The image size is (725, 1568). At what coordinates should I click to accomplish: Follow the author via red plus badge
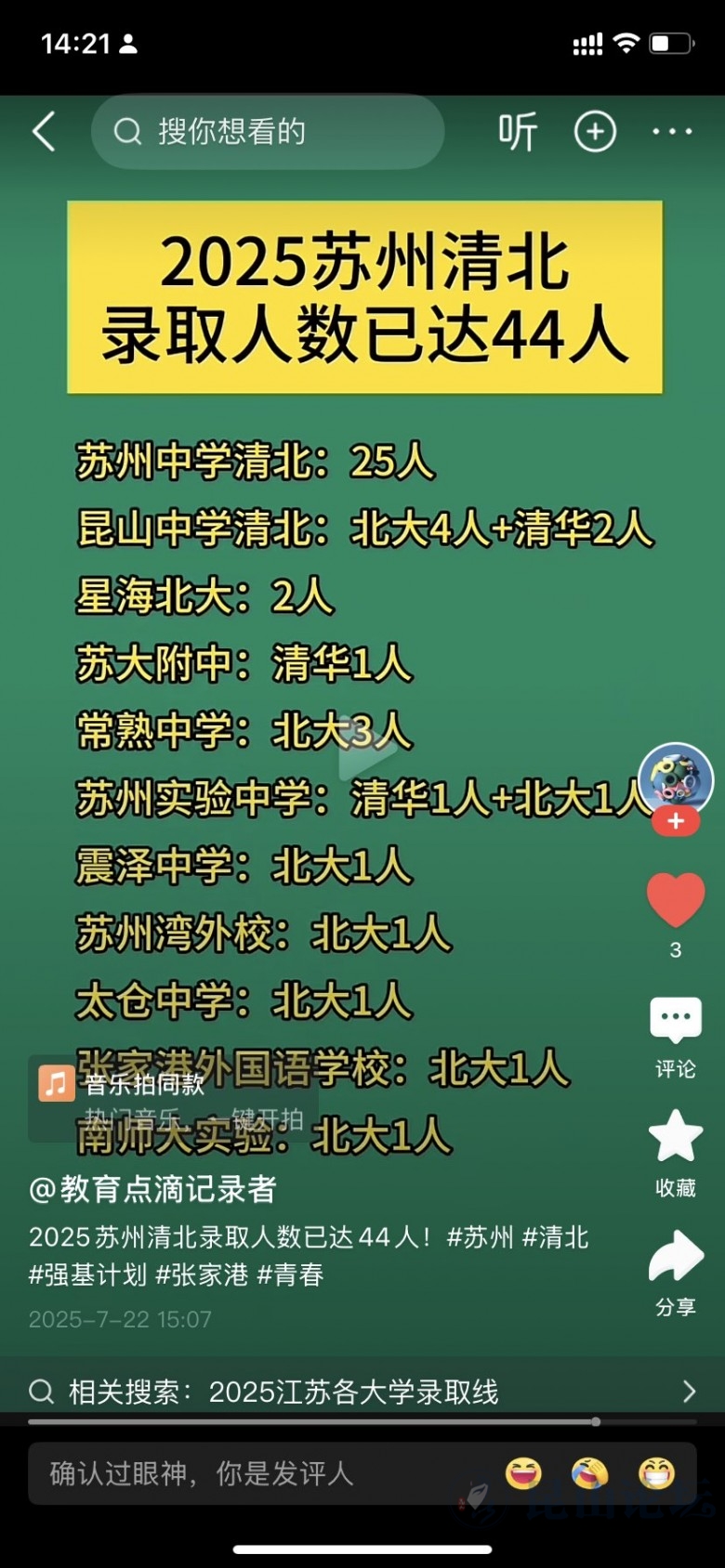[x=676, y=821]
